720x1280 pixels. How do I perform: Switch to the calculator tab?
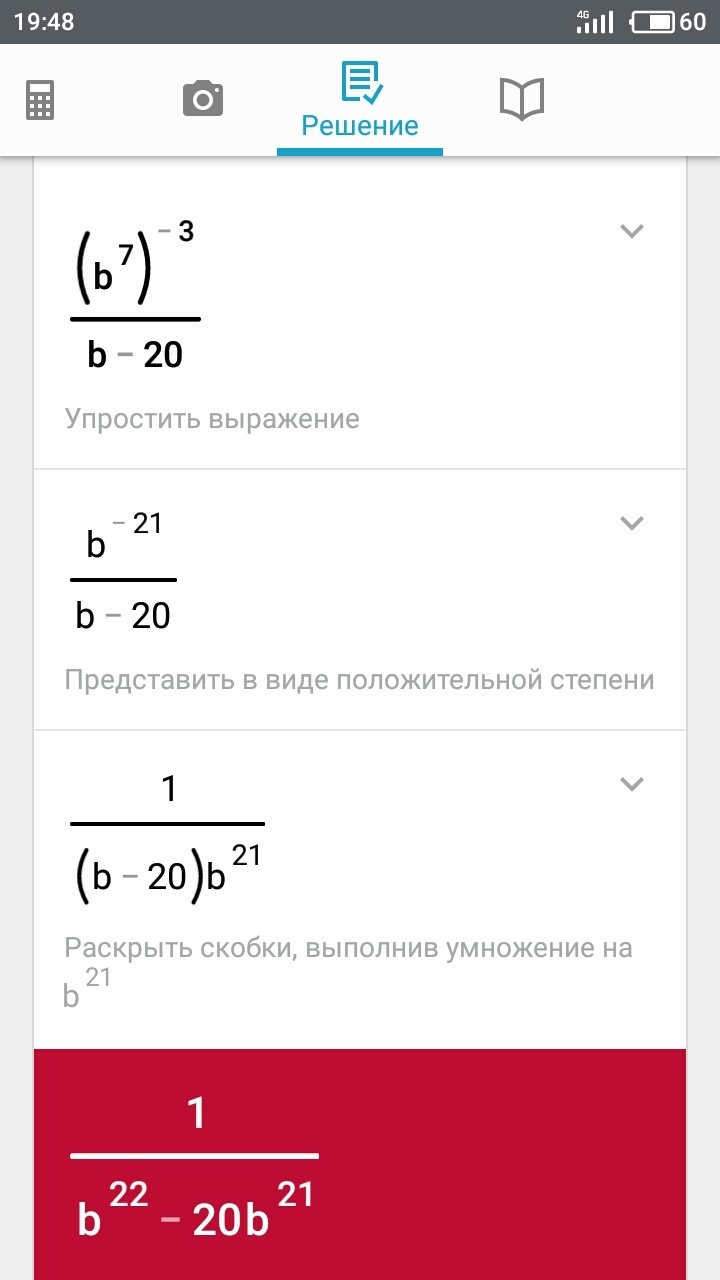[40, 100]
